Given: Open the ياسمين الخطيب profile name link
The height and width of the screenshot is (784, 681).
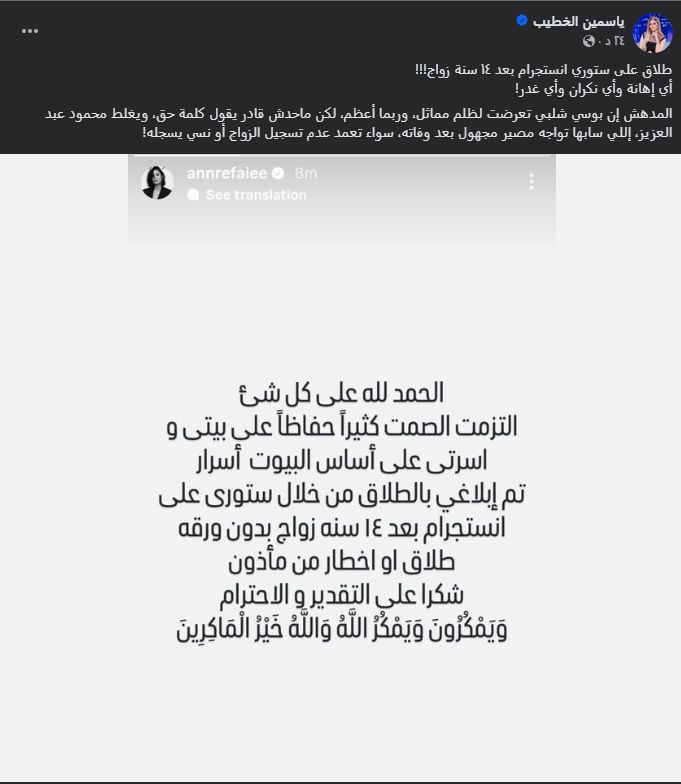Looking at the screenshot, I should click(x=568, y=21).
